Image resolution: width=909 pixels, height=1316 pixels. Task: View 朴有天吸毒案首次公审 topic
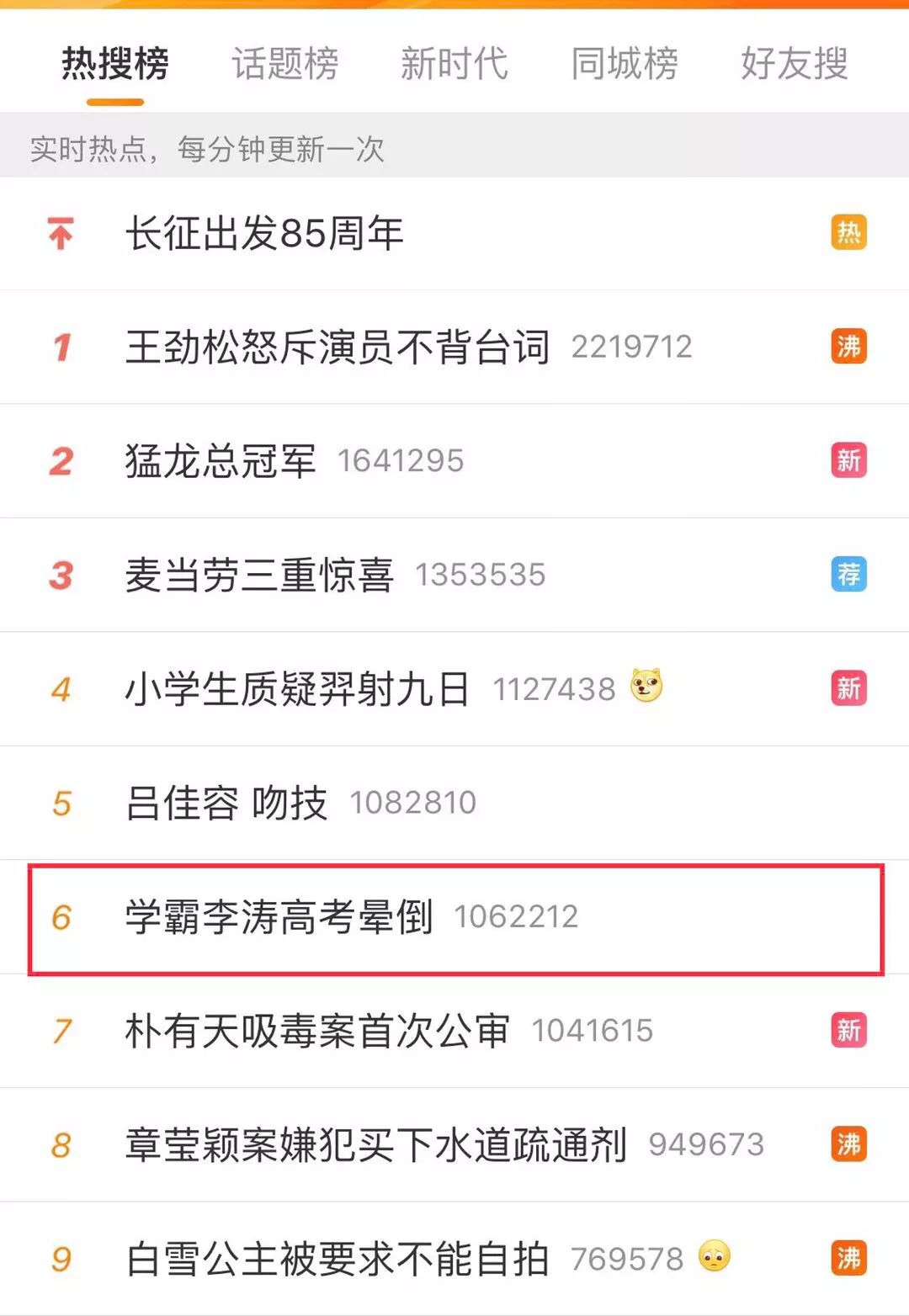click(x=317, y=1031)
